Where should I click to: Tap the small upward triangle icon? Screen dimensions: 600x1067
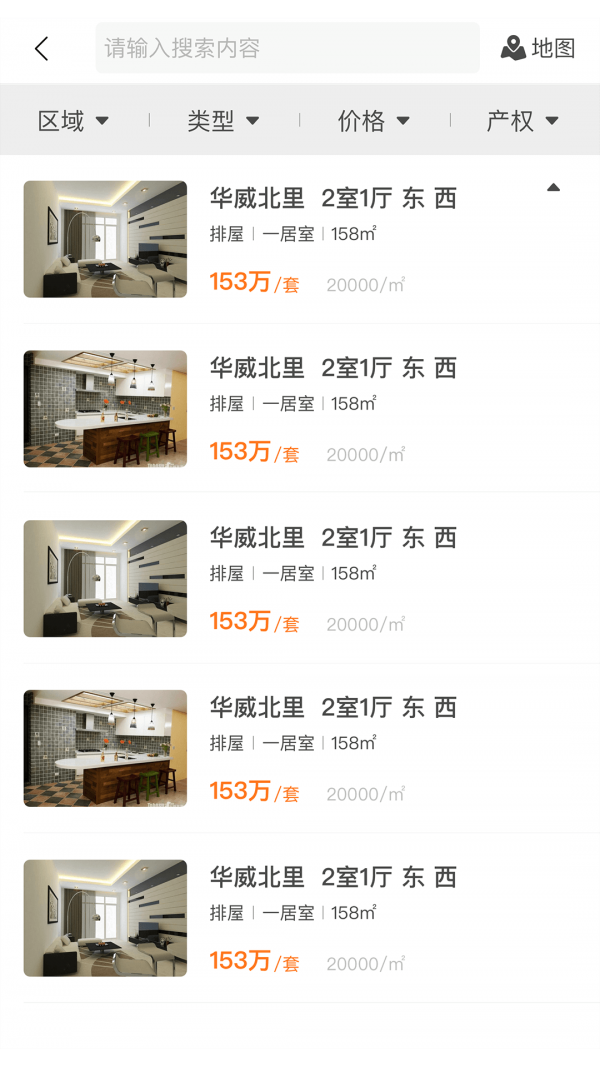553,187
